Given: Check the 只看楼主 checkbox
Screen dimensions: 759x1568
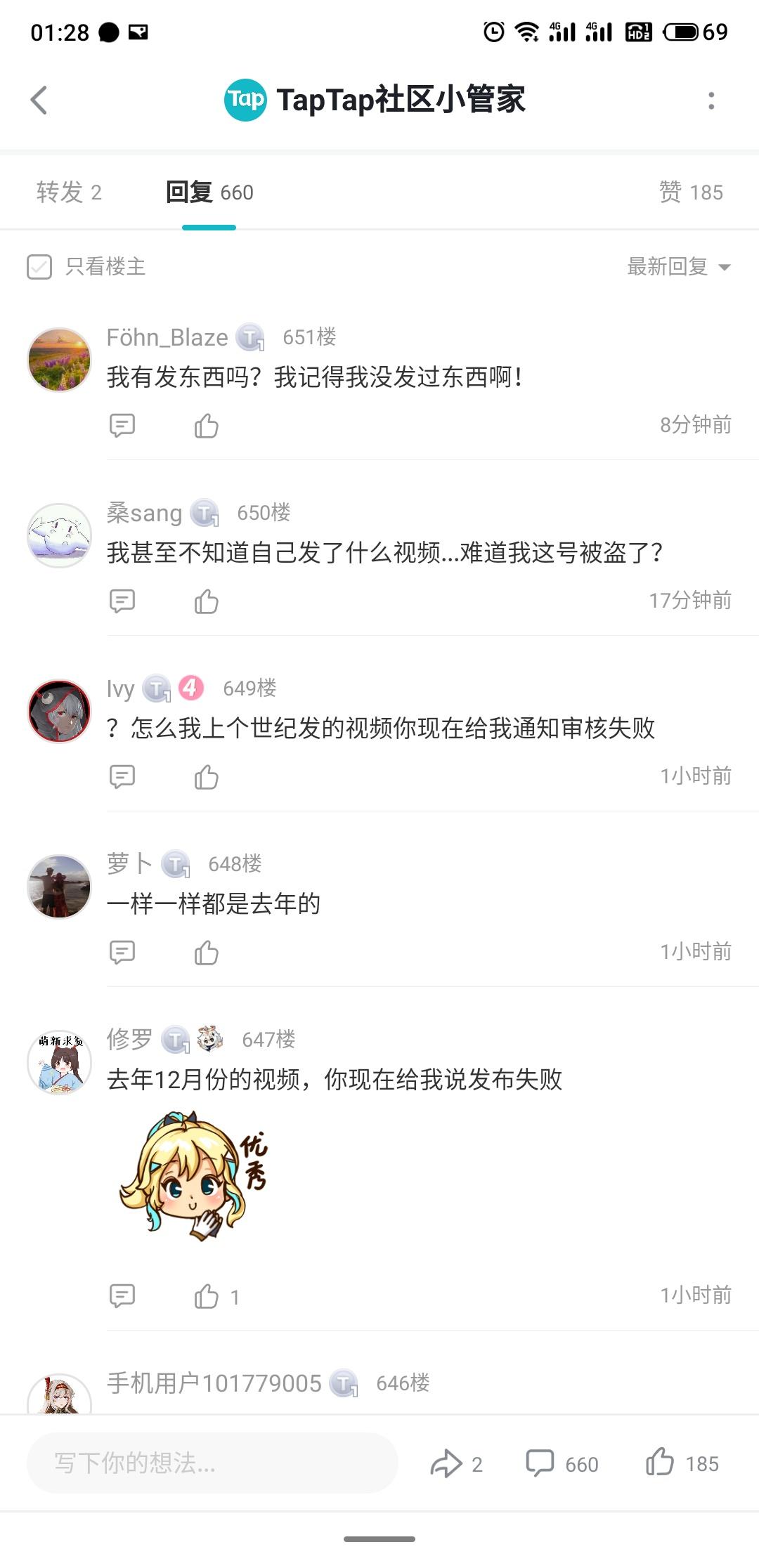Looking at the screenshot, I should [39, 267].
